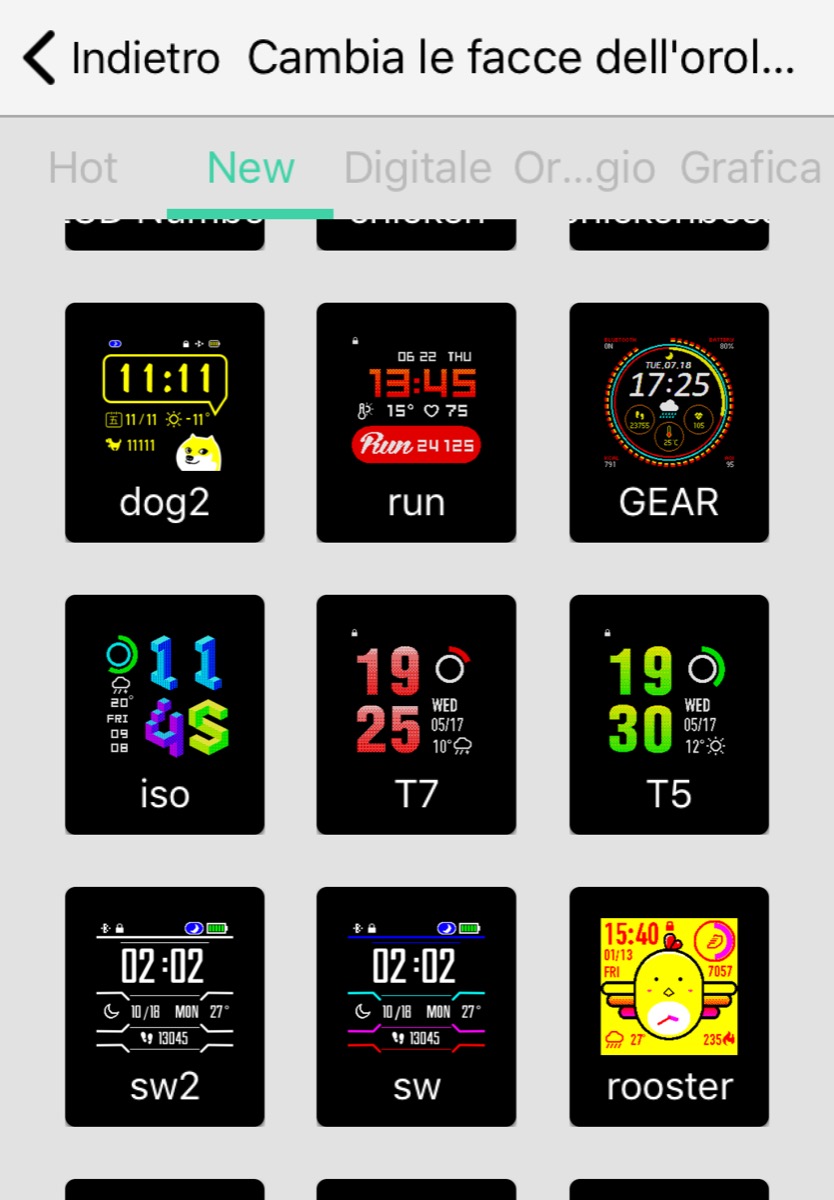Open the Or...gio tab
This screenshot has width=834, height=1200.
tap(584, 168)
